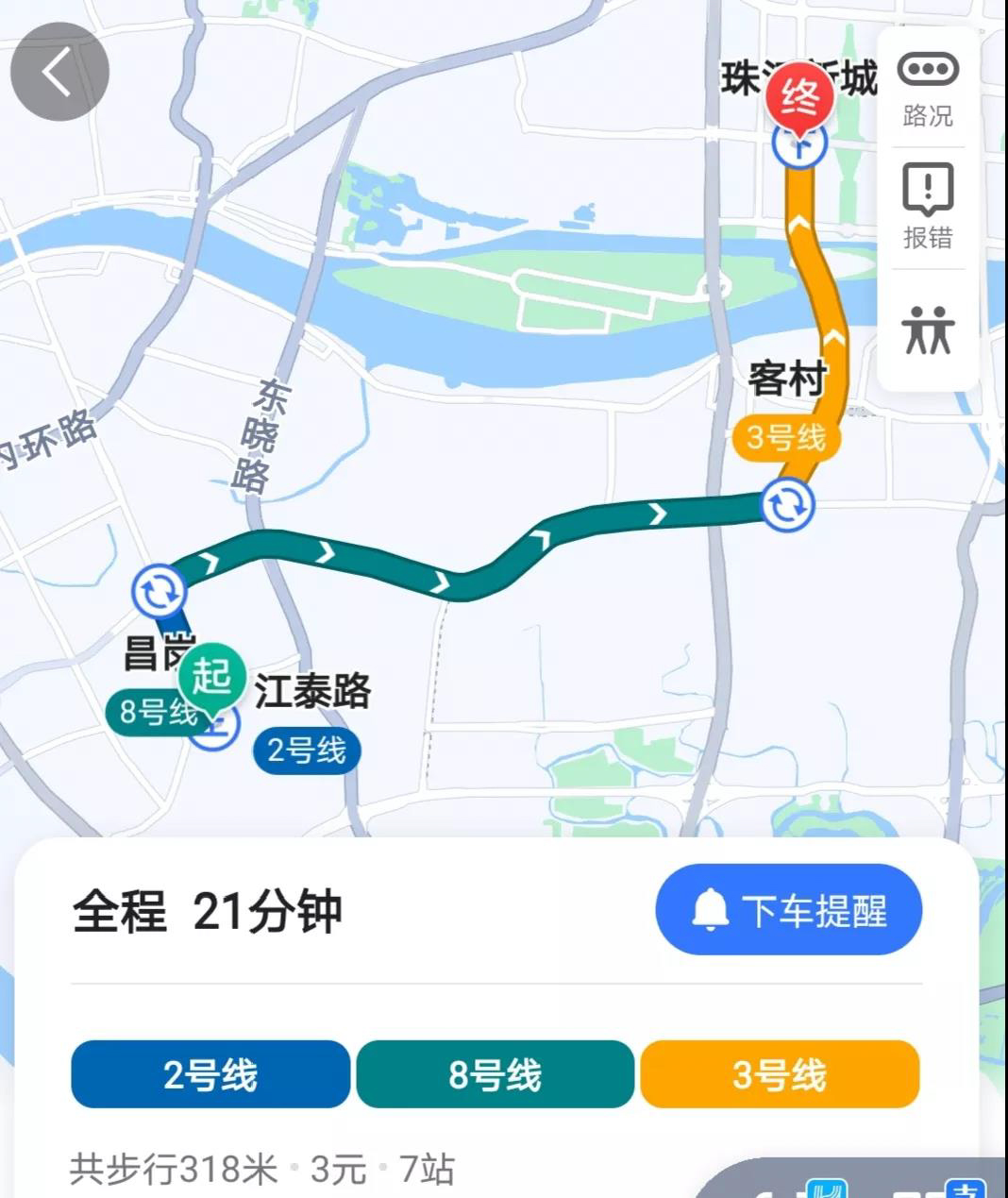
Task: Click the 终 destination marker
Action: [x=798, y=94]
